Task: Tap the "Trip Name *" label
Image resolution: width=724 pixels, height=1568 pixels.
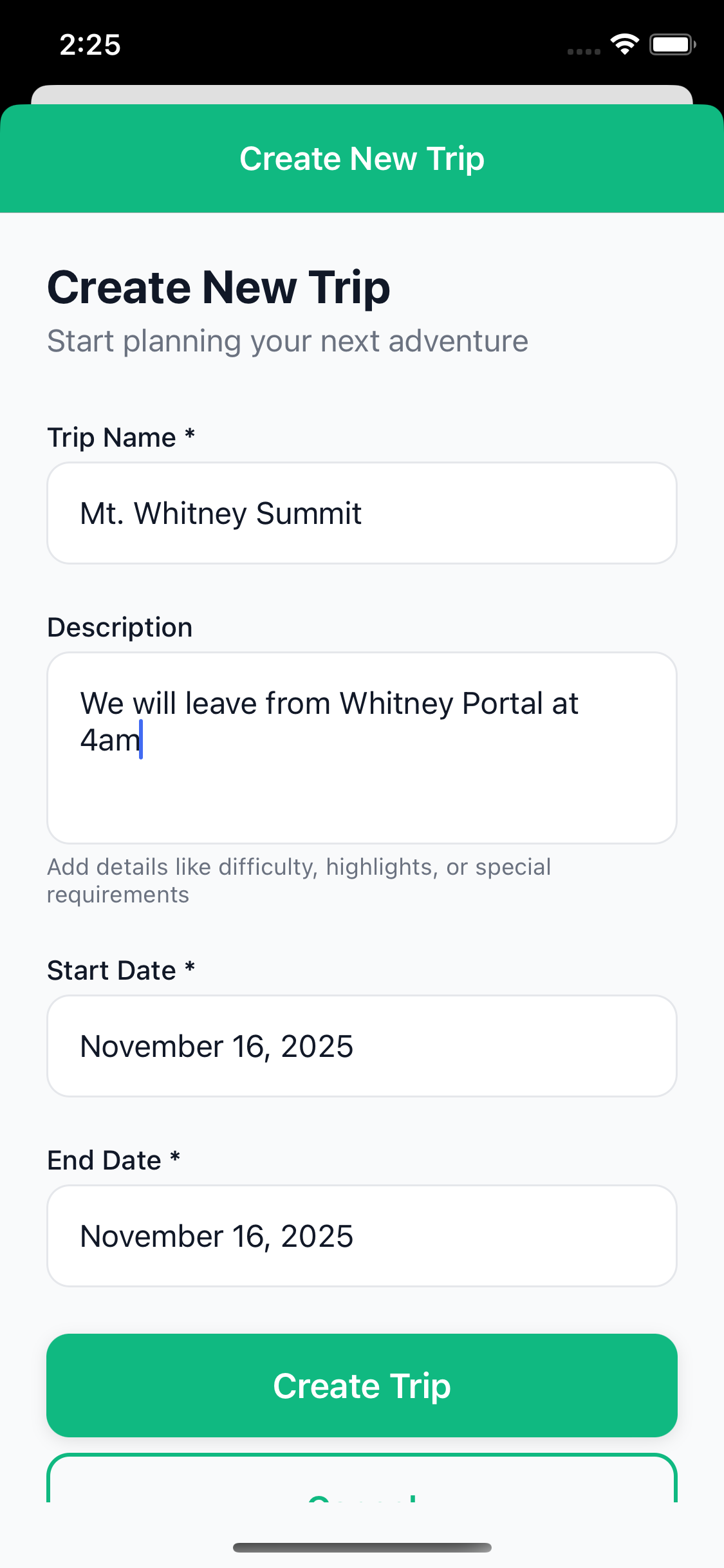Action: pos(121,436)
